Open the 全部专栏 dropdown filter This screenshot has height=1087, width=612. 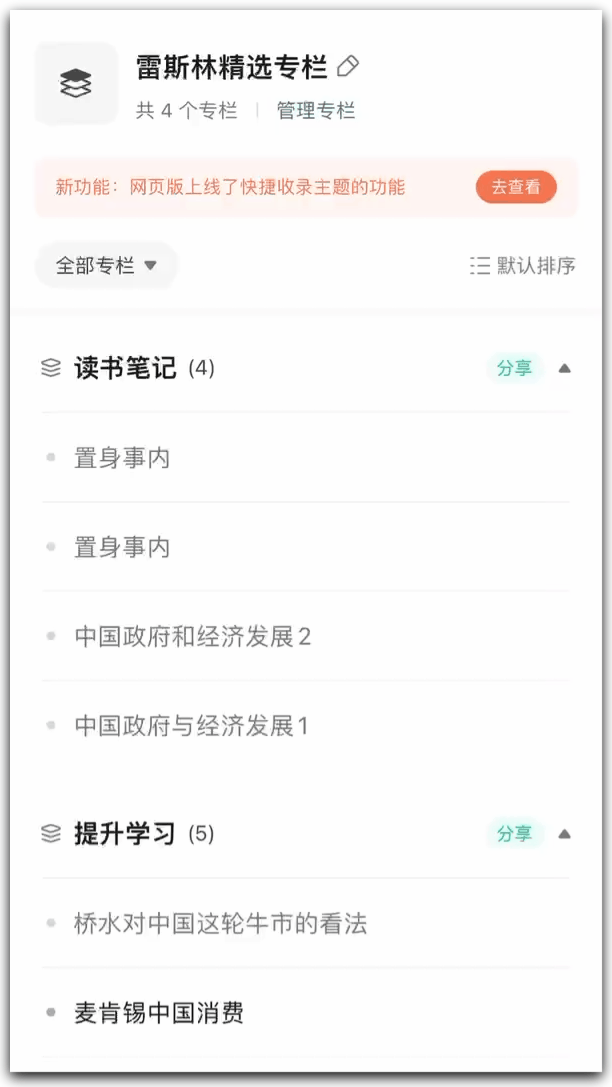106,266
